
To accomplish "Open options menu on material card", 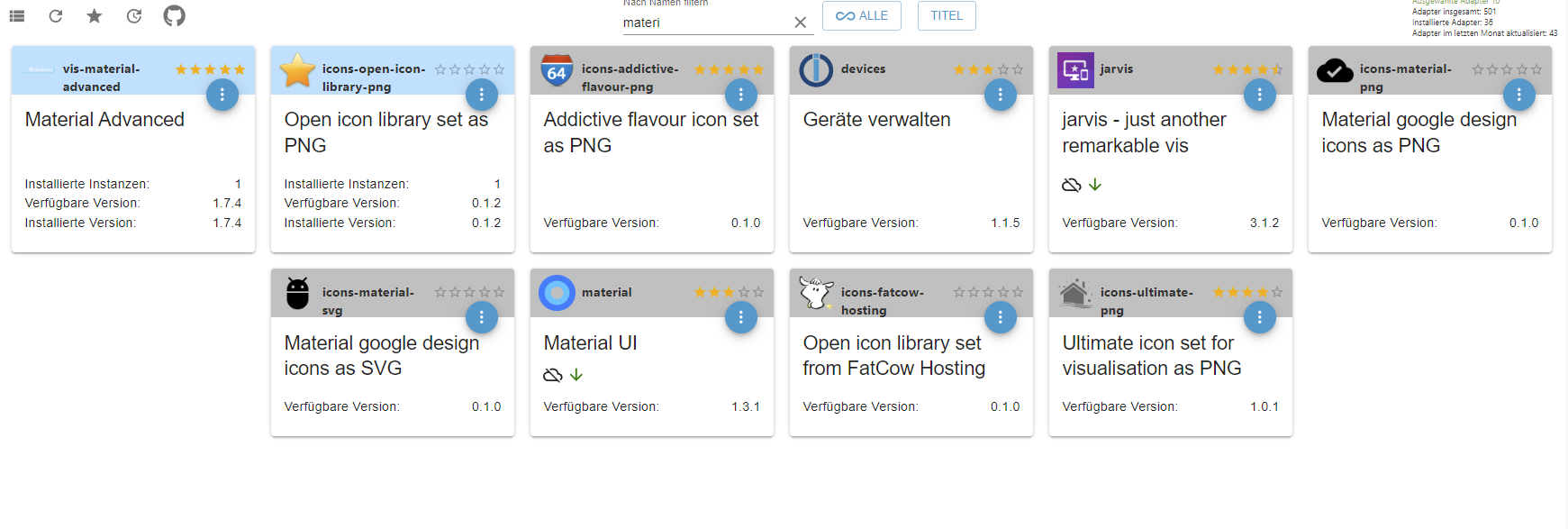I will pyautogui.click(x=741, y=317).
